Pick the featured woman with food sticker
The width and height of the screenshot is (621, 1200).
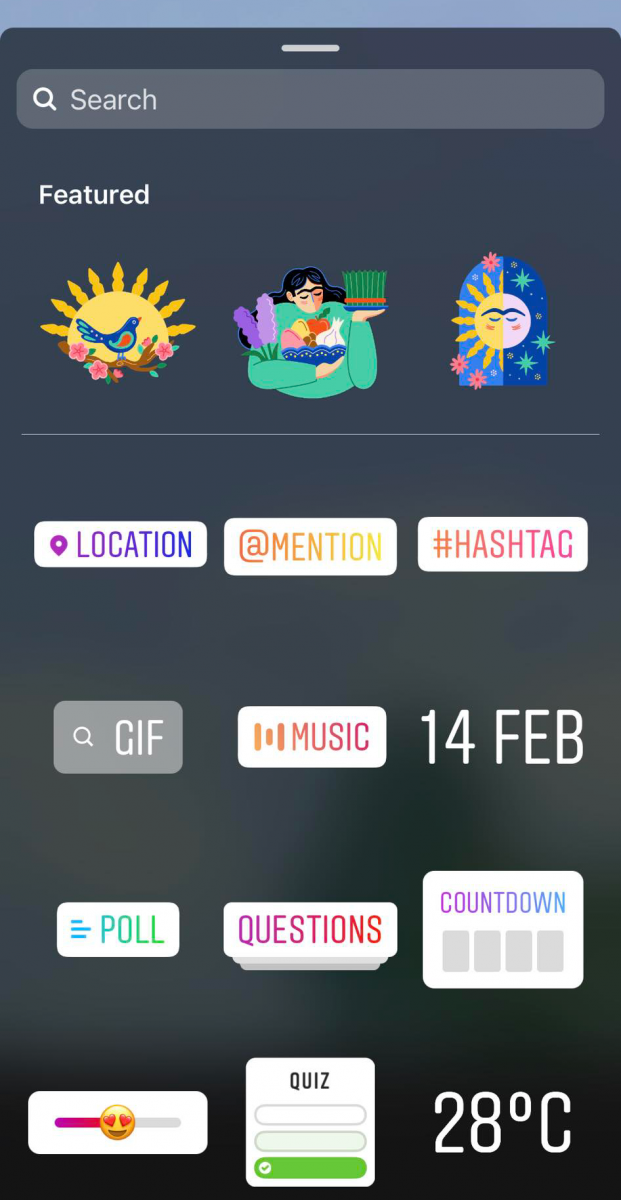click(310, 331)
